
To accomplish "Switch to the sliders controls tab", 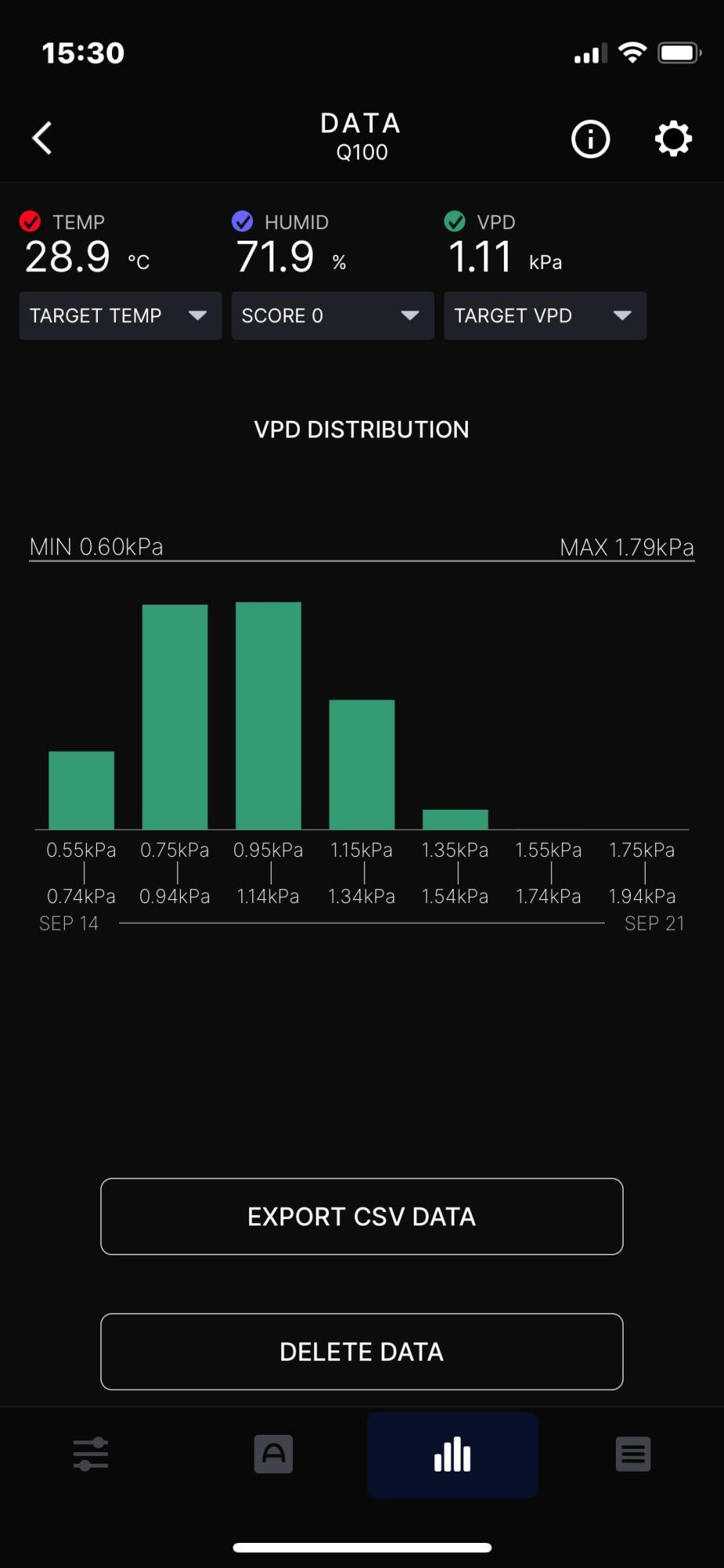I will click(91, 1454).
